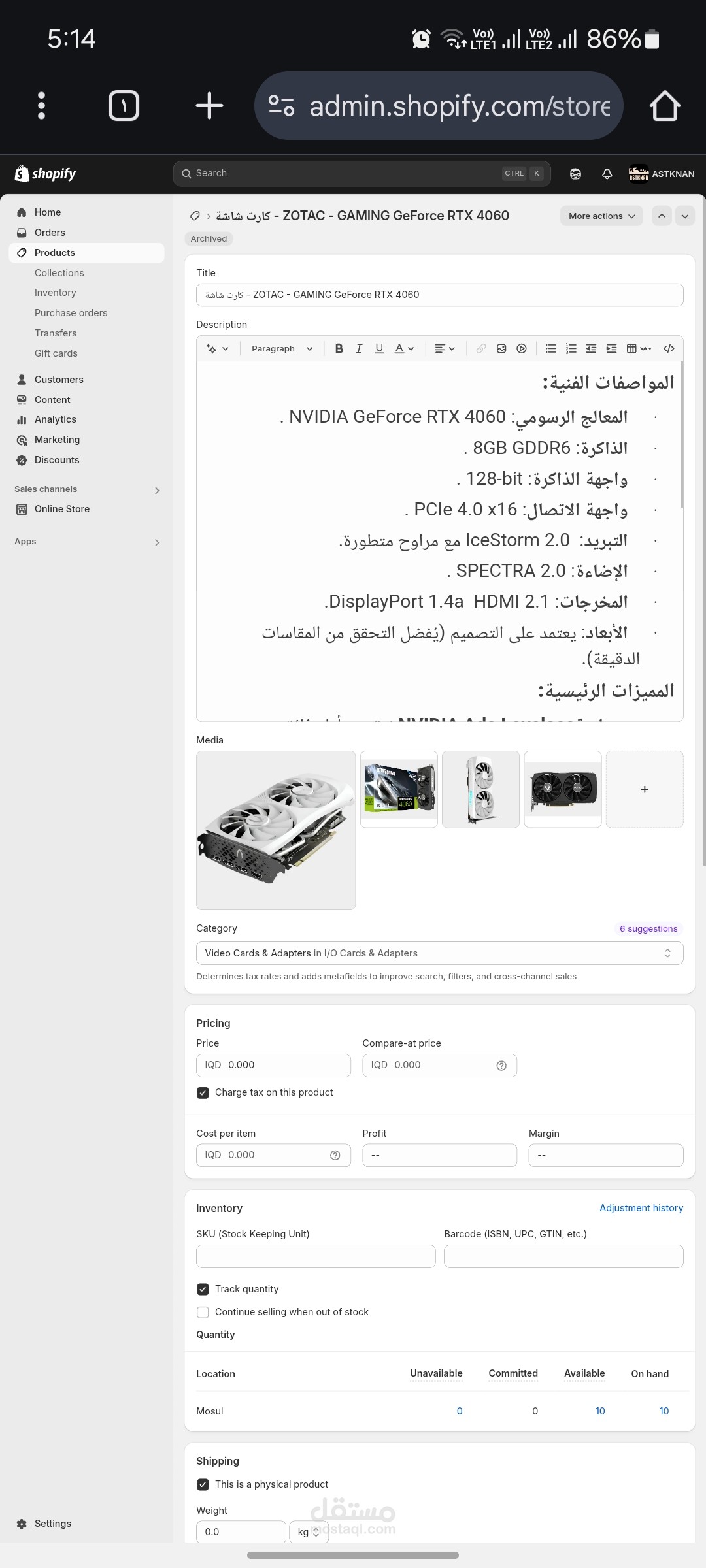
Task: Open the notifications bell icon
Action: pos(606,173)
